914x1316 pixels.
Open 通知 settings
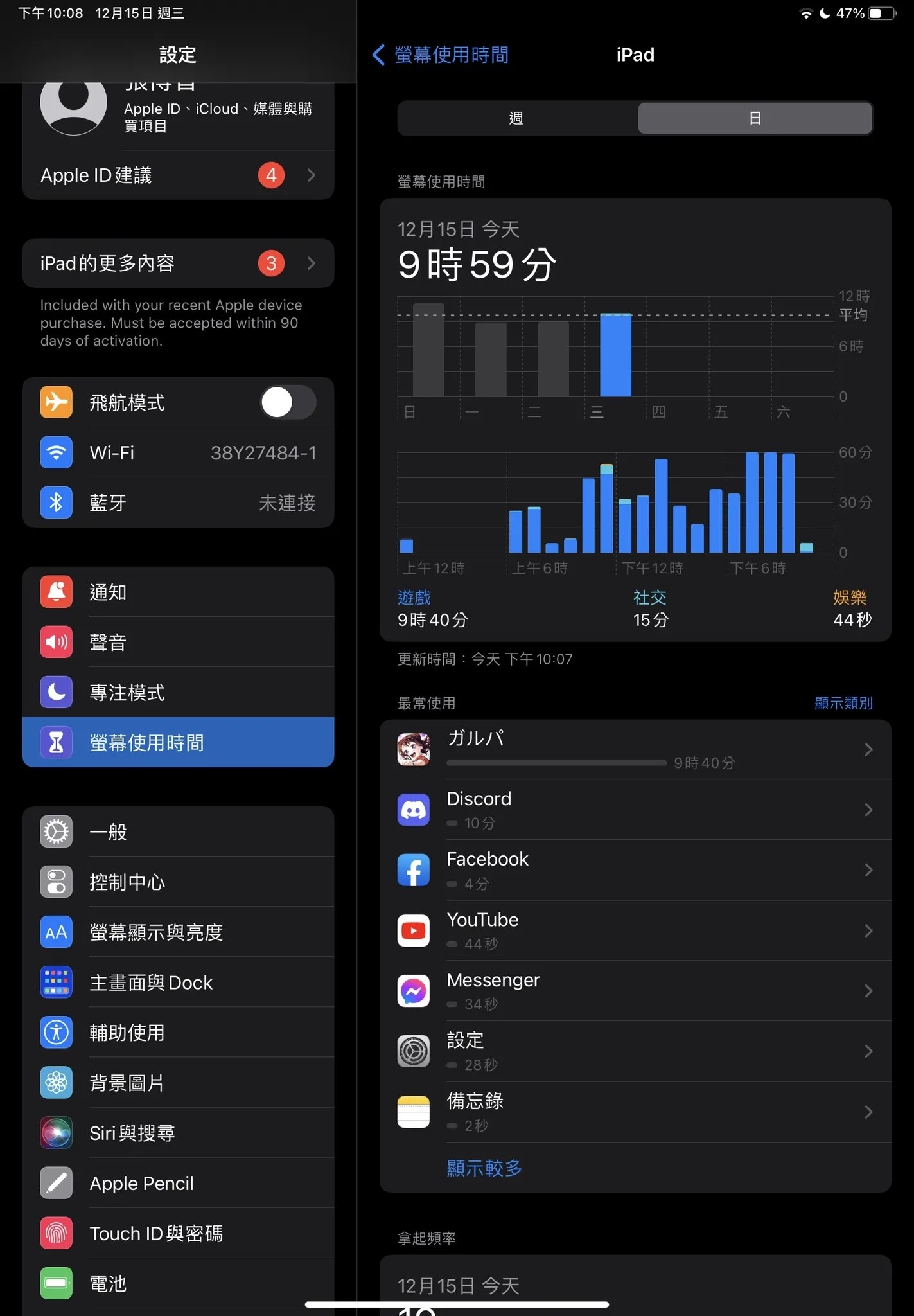tap(178, 592)
